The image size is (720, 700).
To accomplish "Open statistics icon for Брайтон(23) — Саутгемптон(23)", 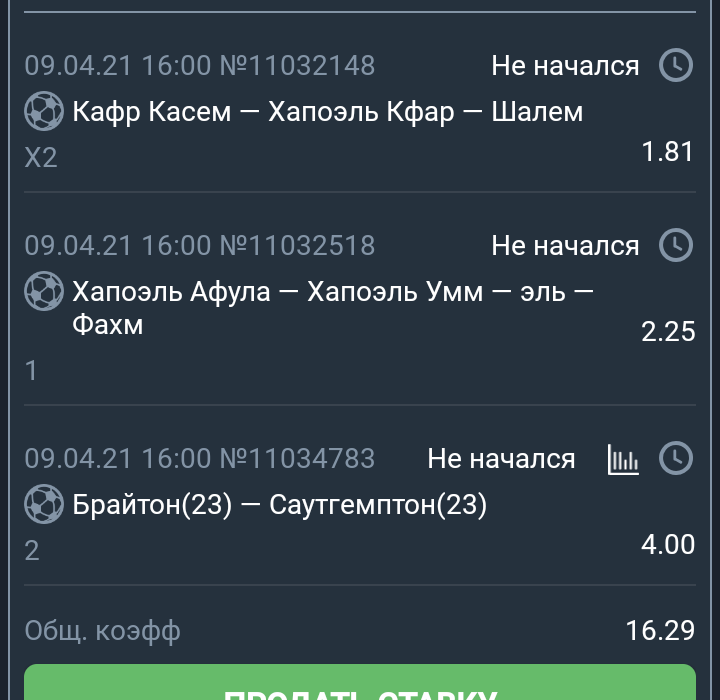I will 623,459.
